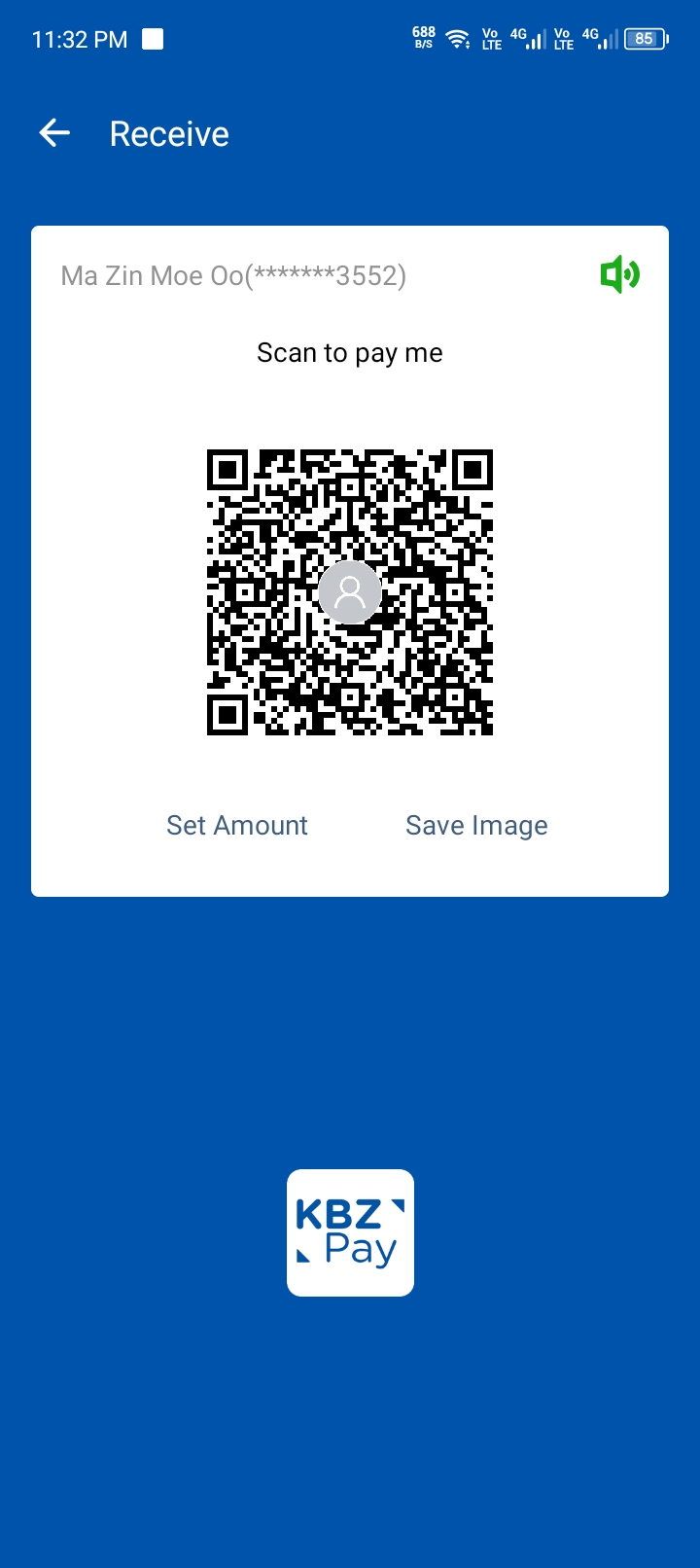This screenshot has width=700, height=1568.
Task: Save the QR code image
Action: pyautogui.click(x=476, y=825)
